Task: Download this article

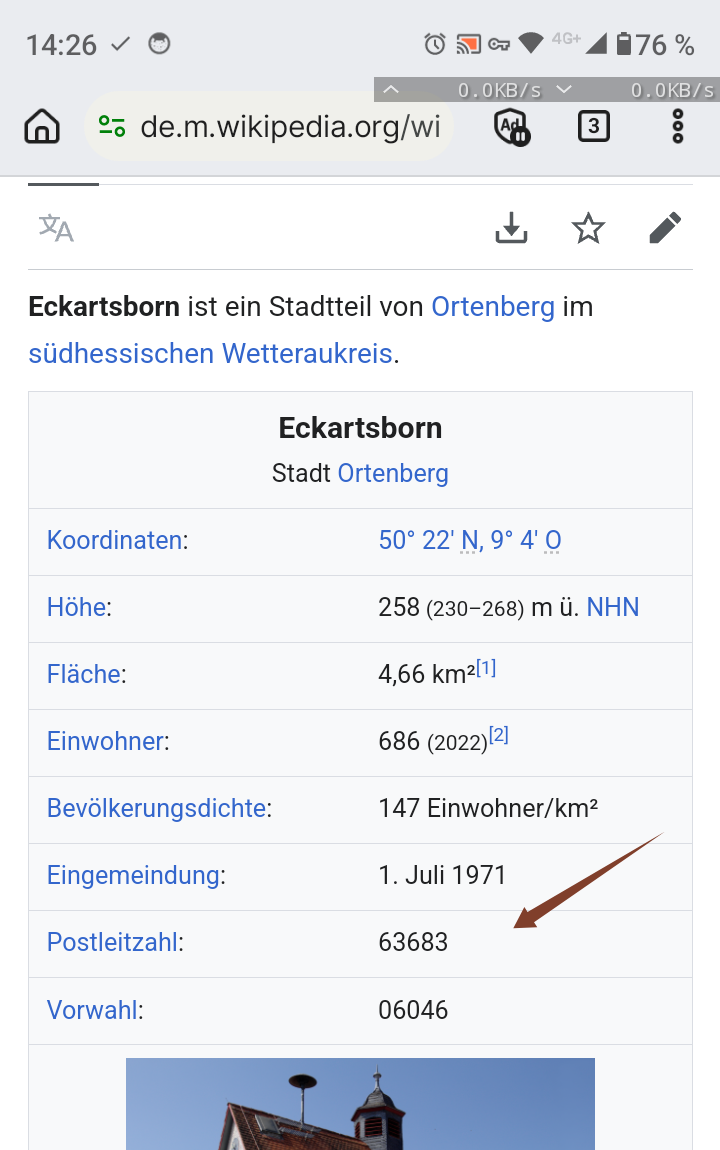Action: pyautogui.click(x=512, y=229)
